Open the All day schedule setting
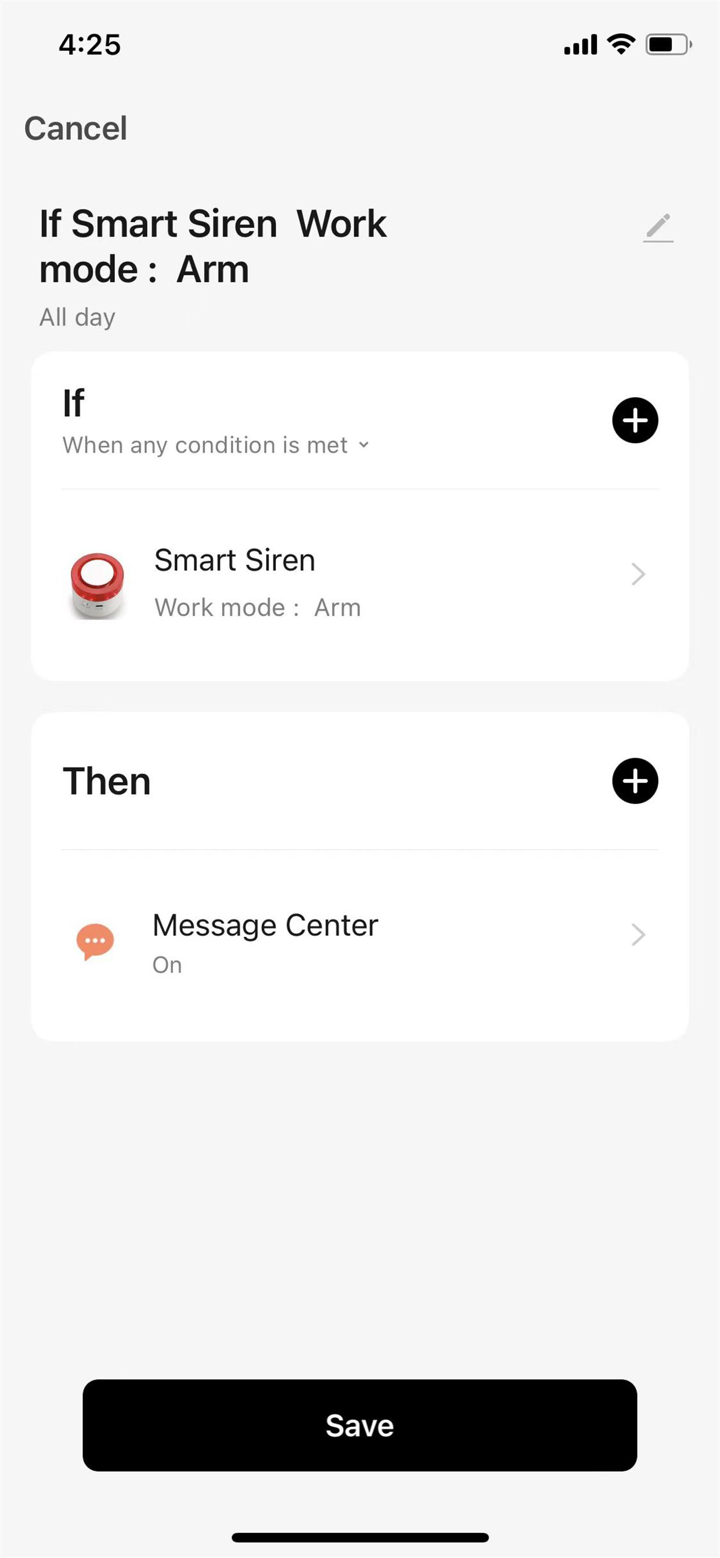Screen dimensions: 720x1558 click(77, 317)
